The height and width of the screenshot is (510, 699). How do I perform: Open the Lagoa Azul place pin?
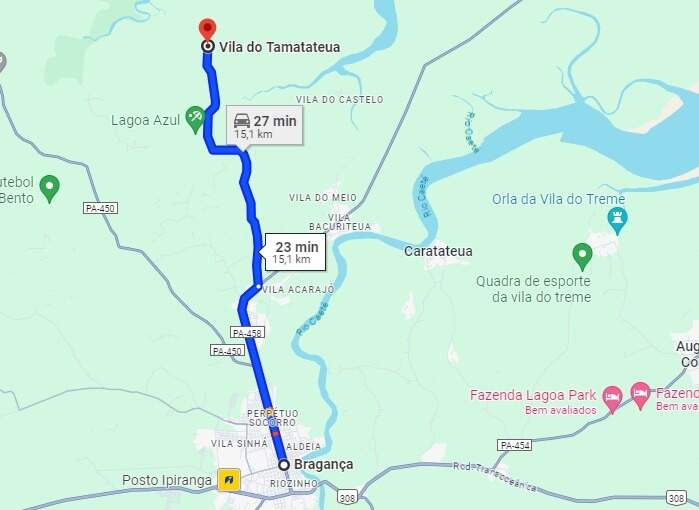coord(195,118)
